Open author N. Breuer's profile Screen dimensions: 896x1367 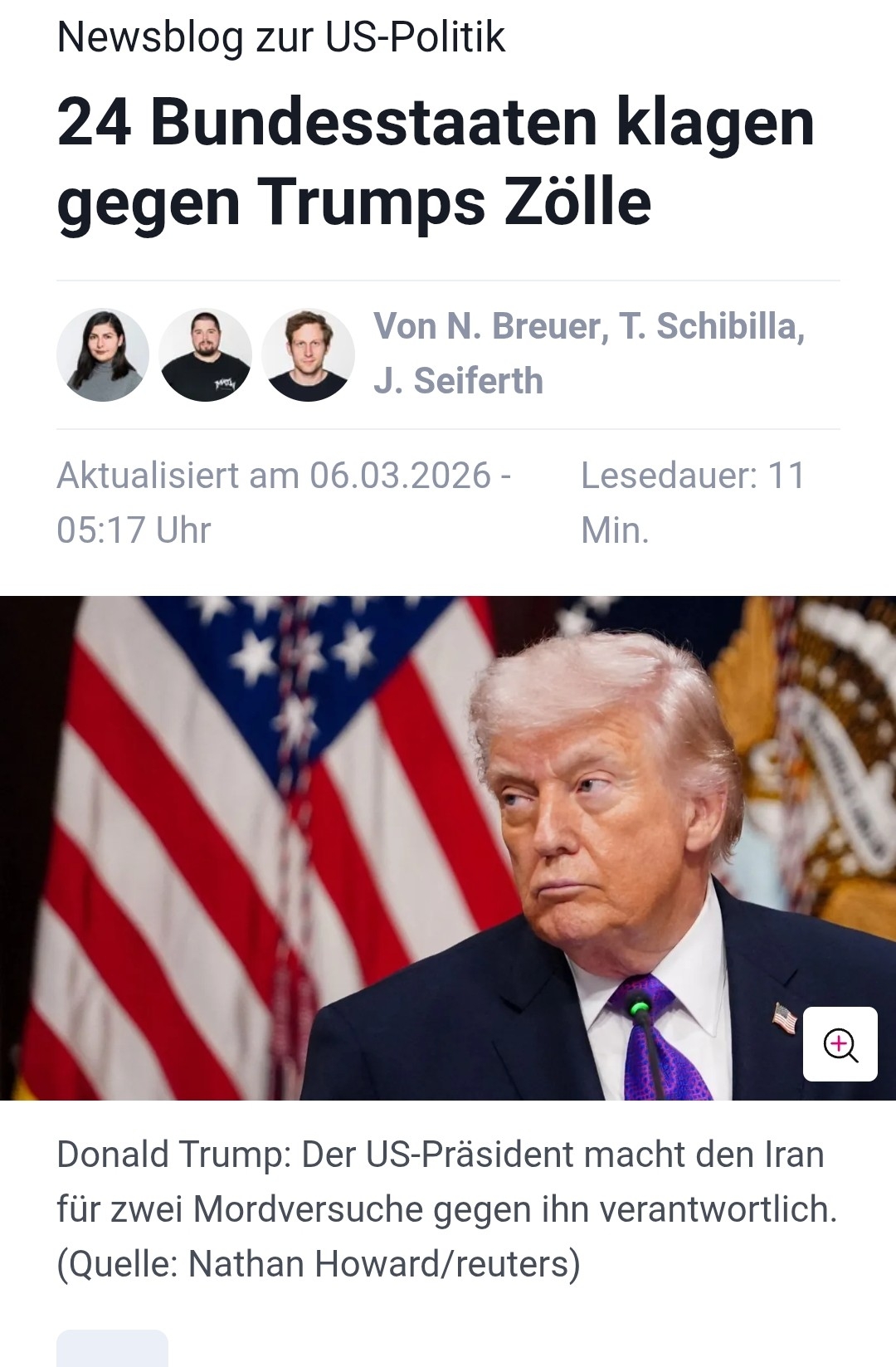[x=489, y=326]
